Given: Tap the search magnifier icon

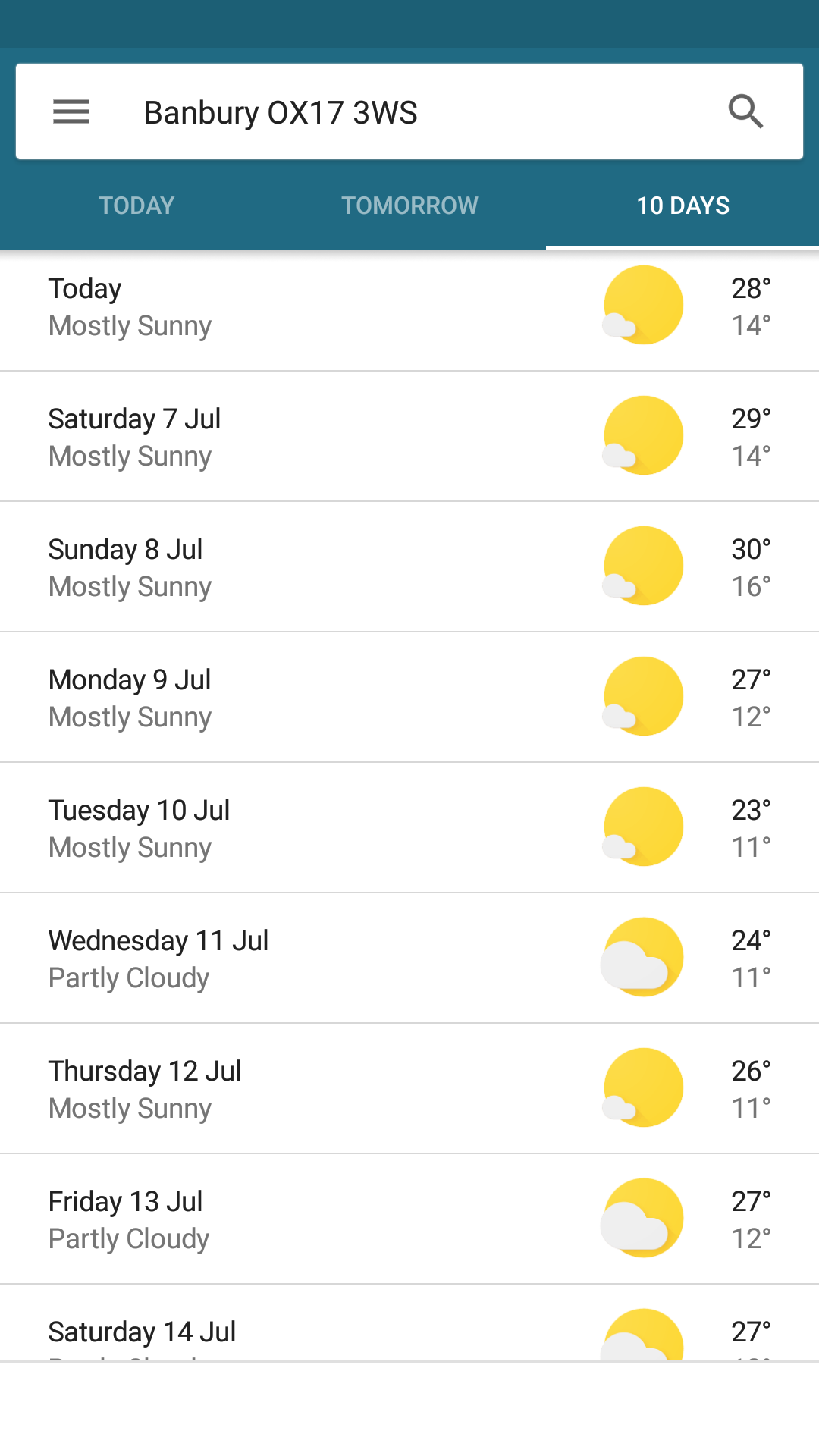Looking at the screenshot, I should (x=745, y=111).
